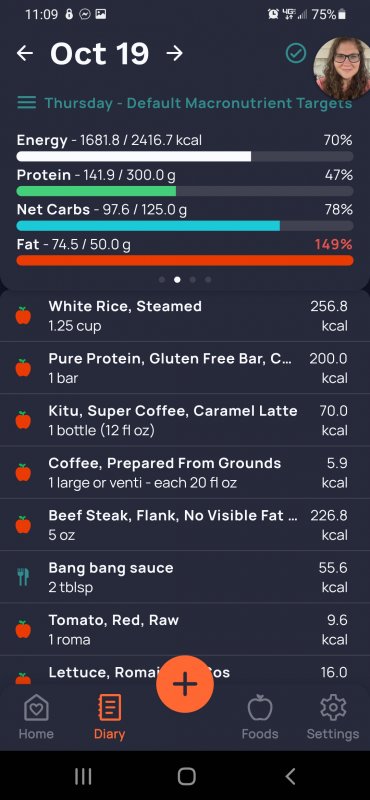Tap the system back button
This screenshot has height=800, width=370.
click(290, 777)
